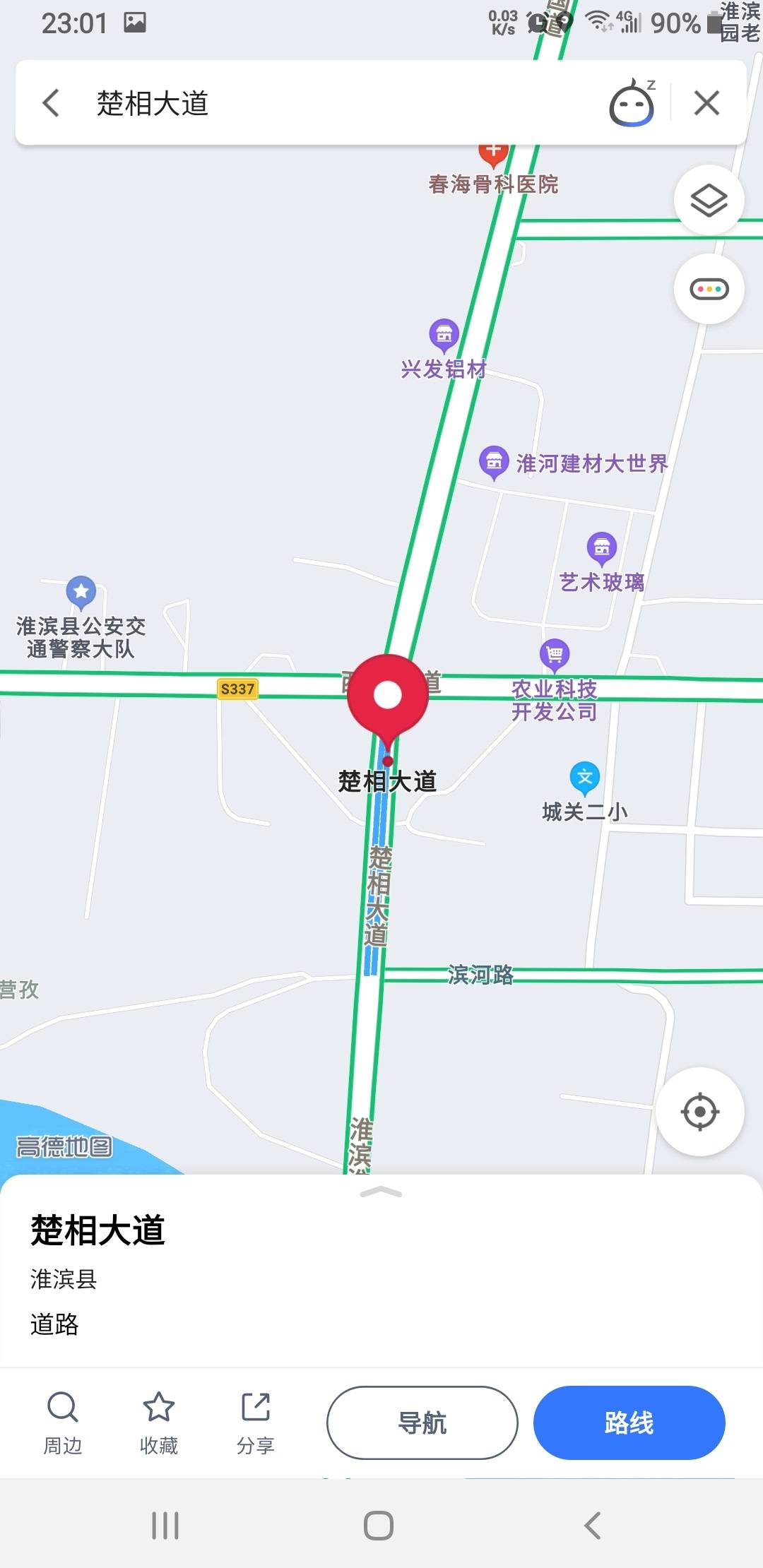Start navigation with 导航 button
This screenshot has width=763, height=1568.
coord(422,1423)
